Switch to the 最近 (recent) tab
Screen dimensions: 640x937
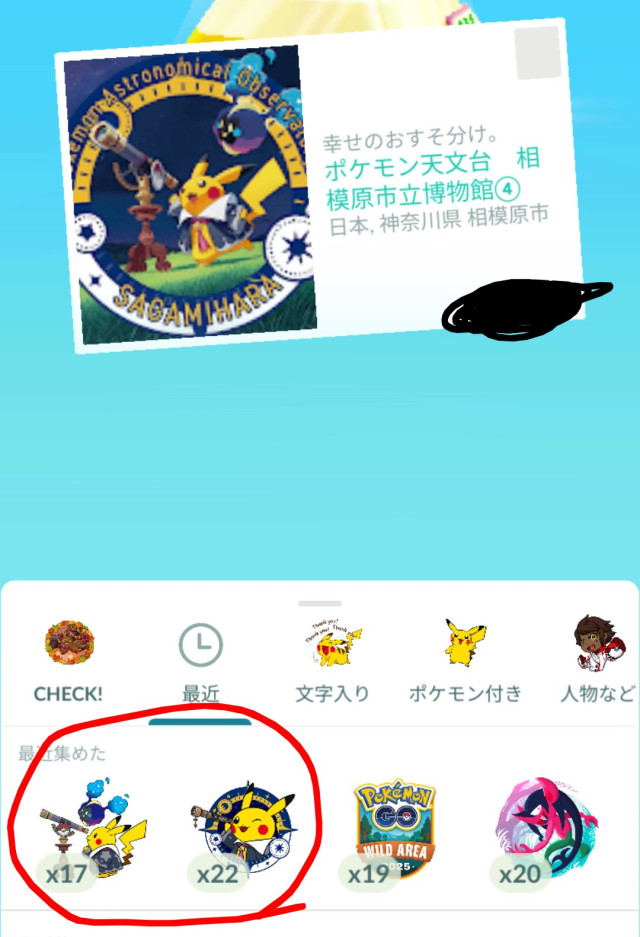pyautogui.click(x=200, y=660)
